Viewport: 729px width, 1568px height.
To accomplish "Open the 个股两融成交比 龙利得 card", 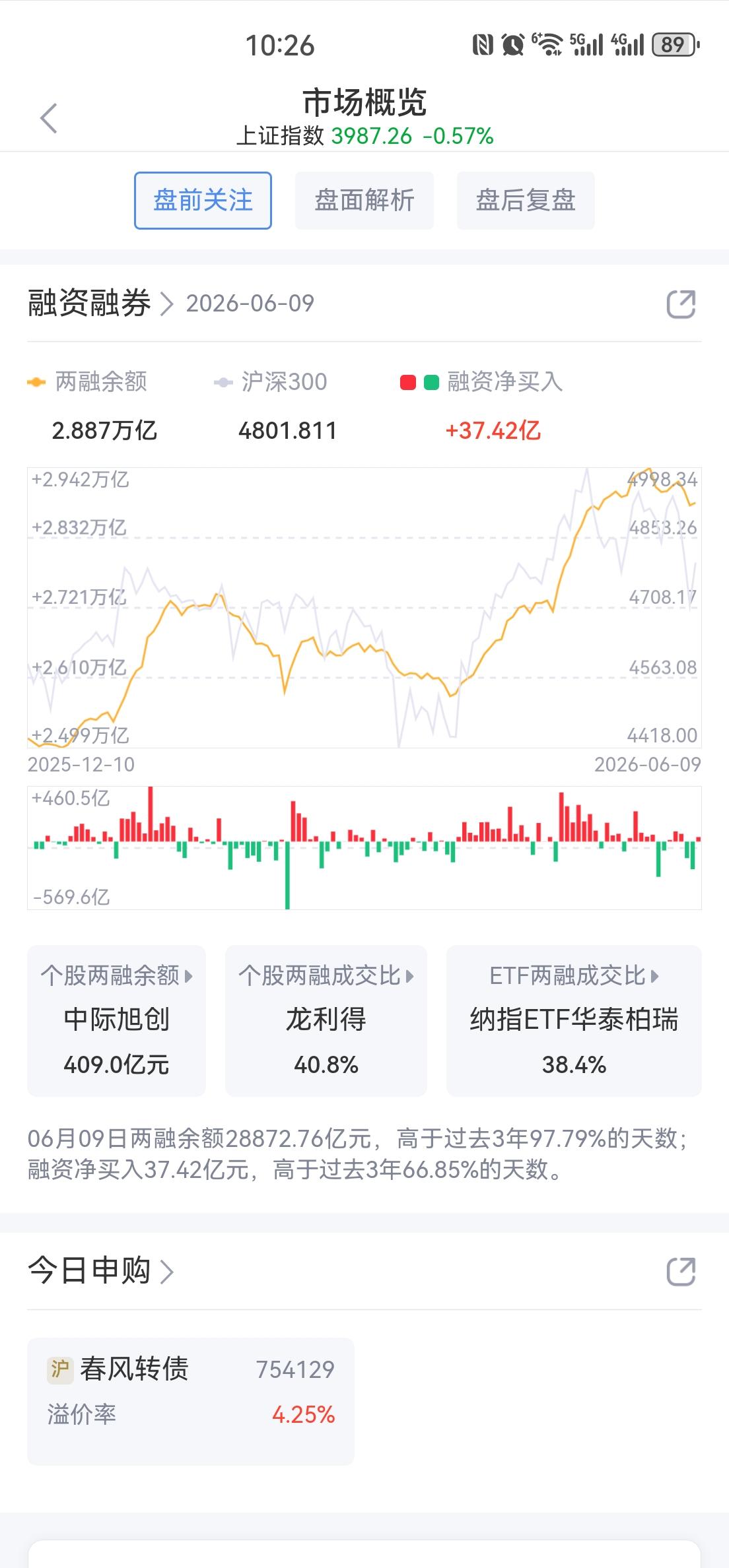I will click(326, 1021).
